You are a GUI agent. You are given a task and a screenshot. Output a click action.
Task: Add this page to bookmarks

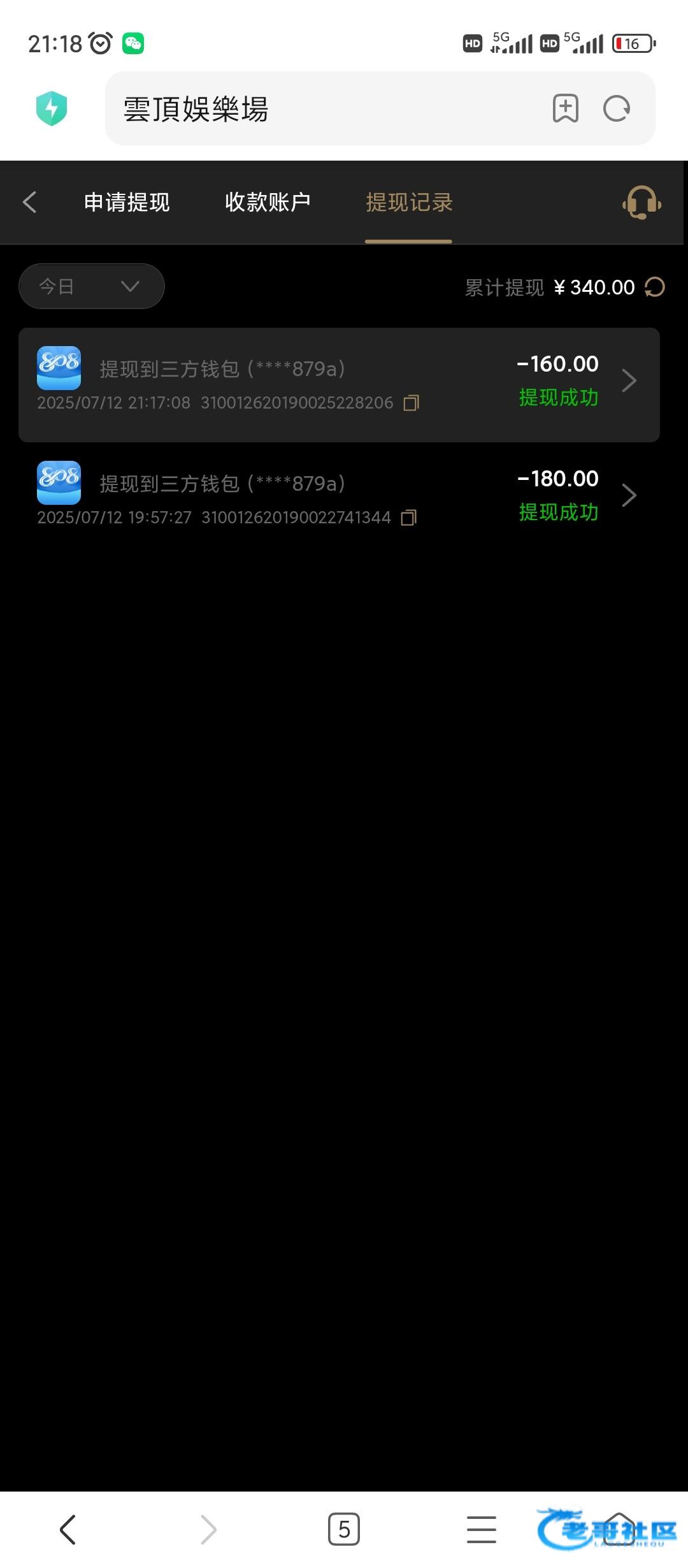565,108
